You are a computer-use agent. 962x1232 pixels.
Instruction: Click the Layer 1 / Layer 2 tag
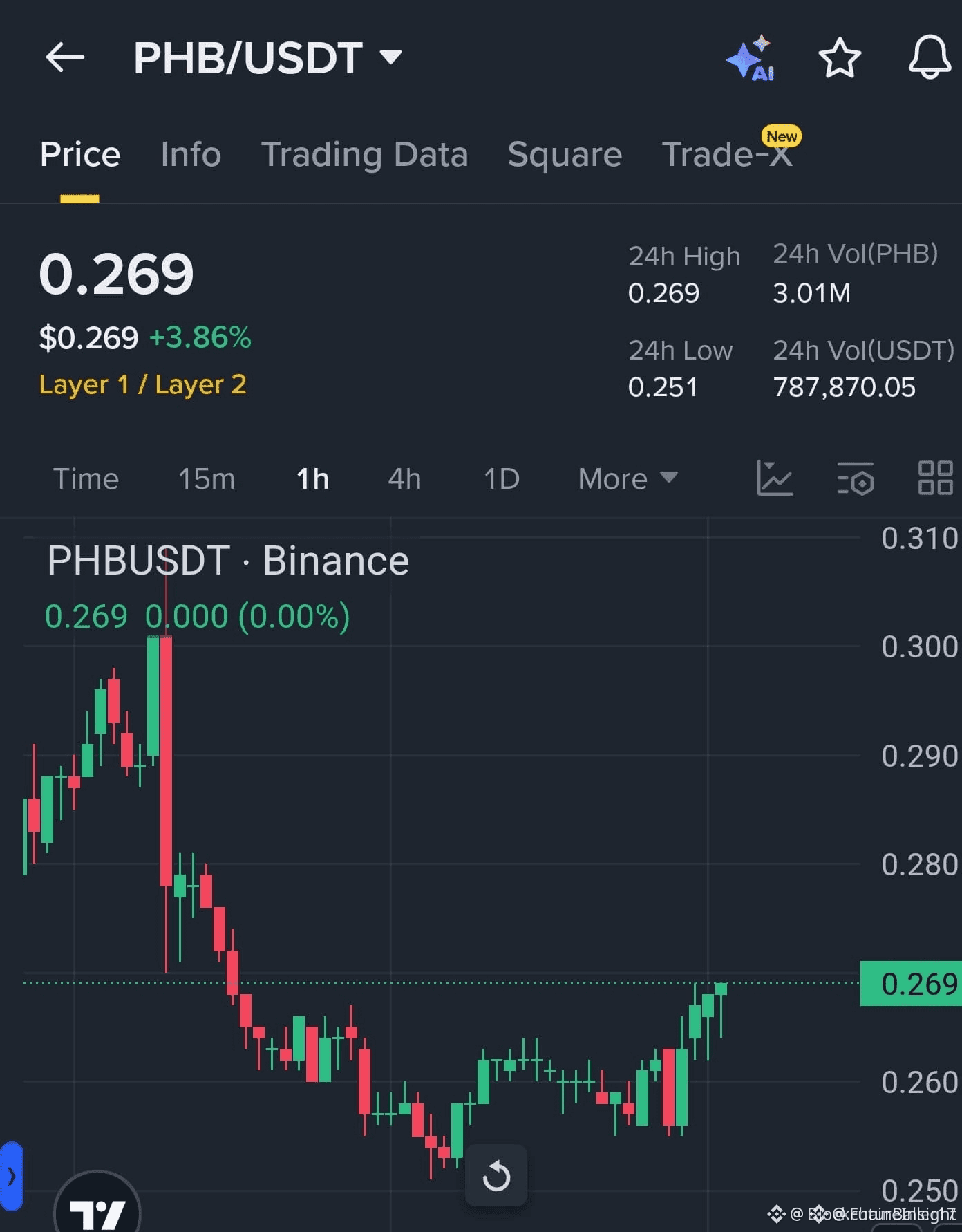[x=143, y=384]
